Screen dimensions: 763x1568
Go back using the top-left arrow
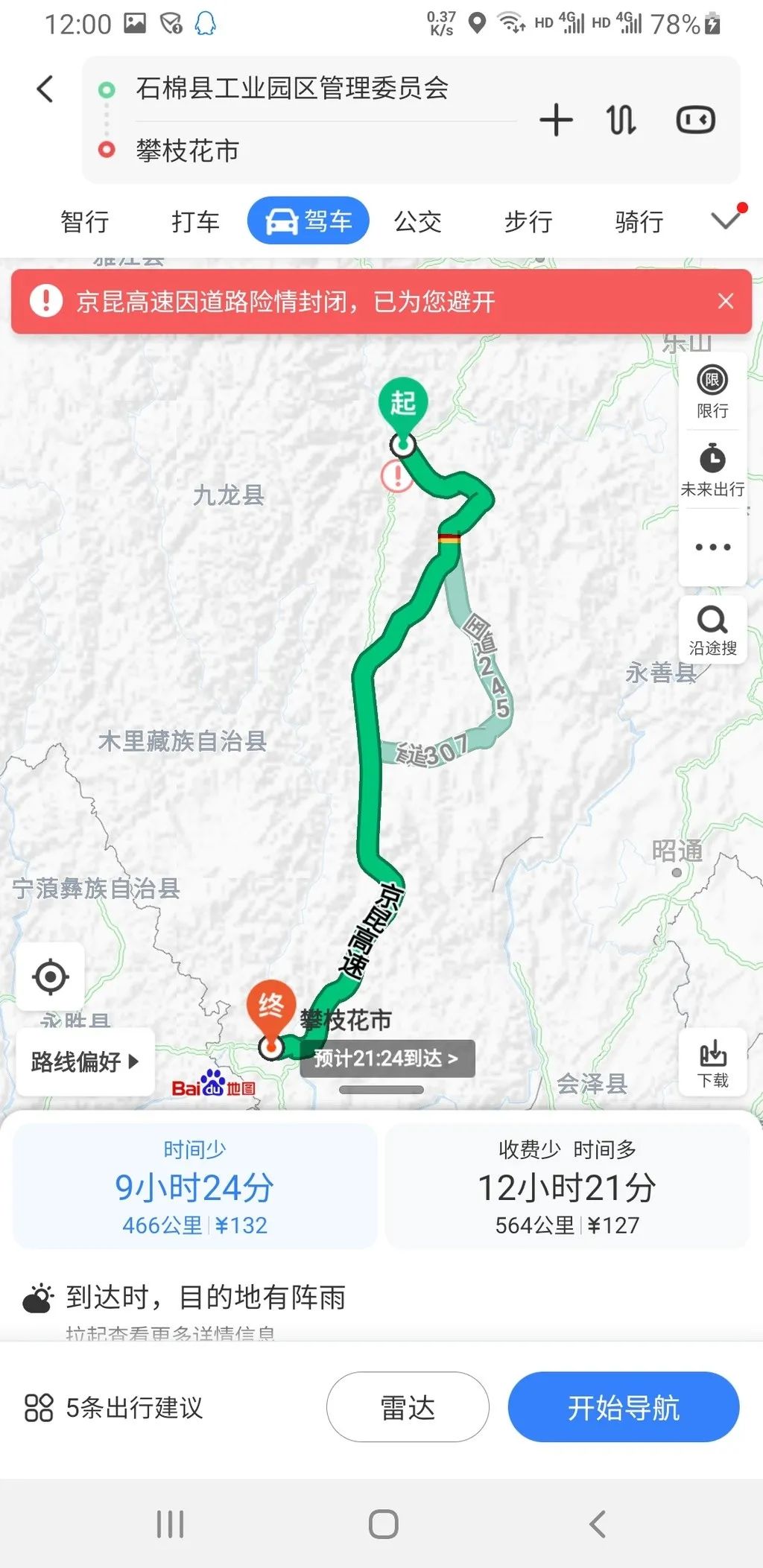coord(45,89)
